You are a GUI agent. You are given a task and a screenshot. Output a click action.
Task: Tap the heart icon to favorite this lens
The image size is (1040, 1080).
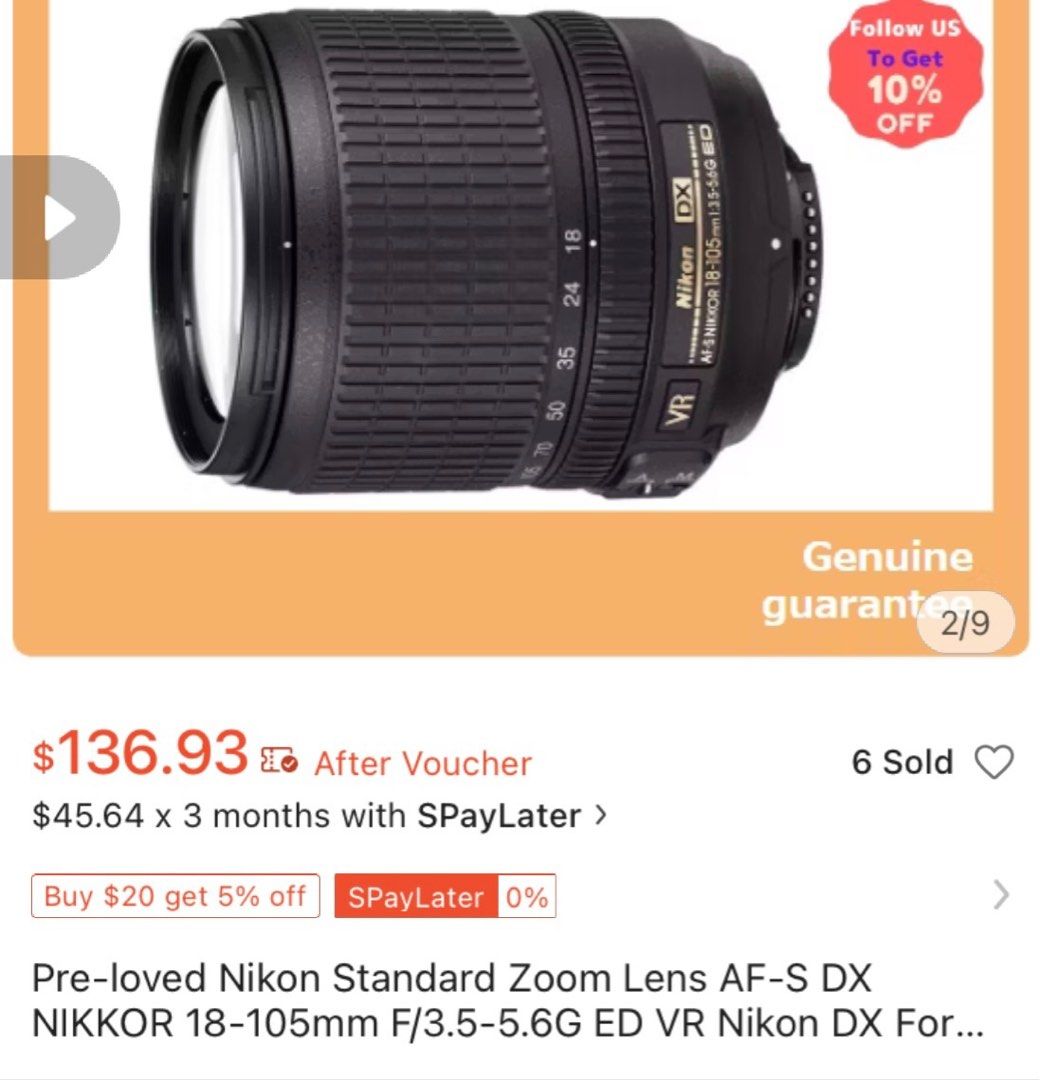tap(994, 762)
